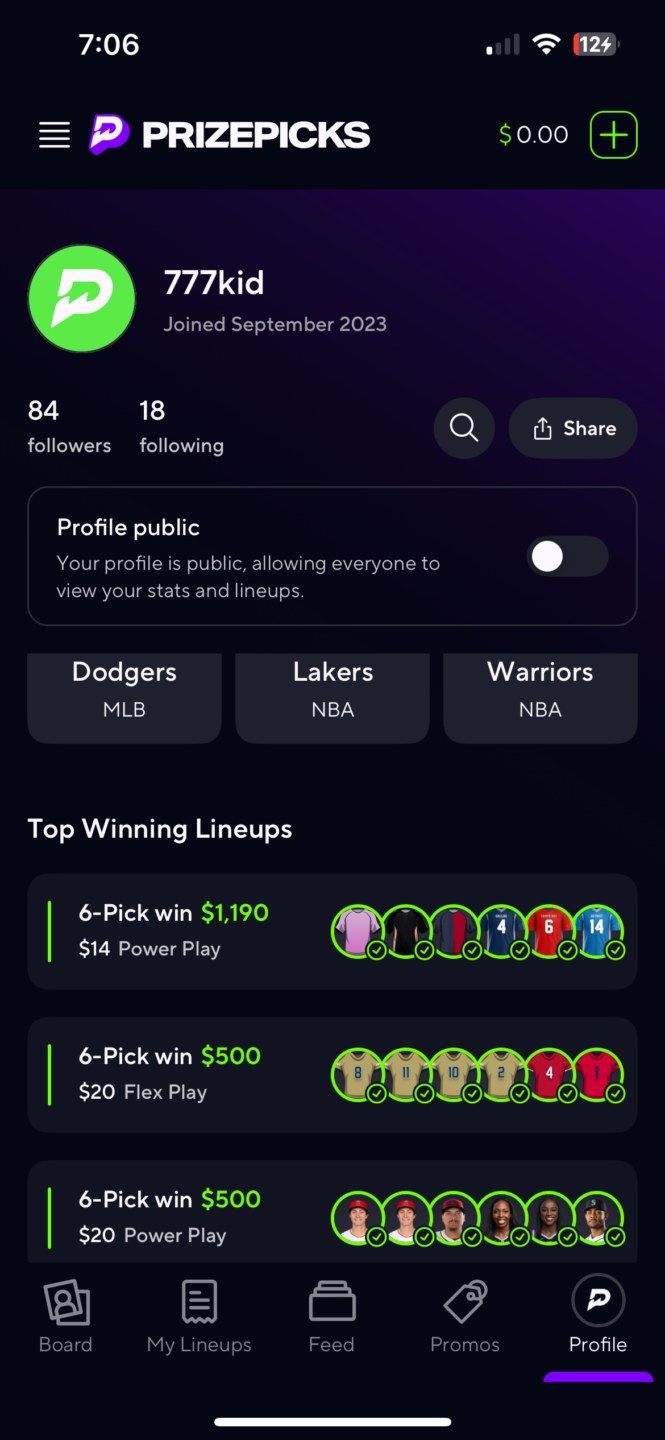665x1440 pixels.
Task: Open the hamburger drawer menu
Action: click(x=54, y=135)
